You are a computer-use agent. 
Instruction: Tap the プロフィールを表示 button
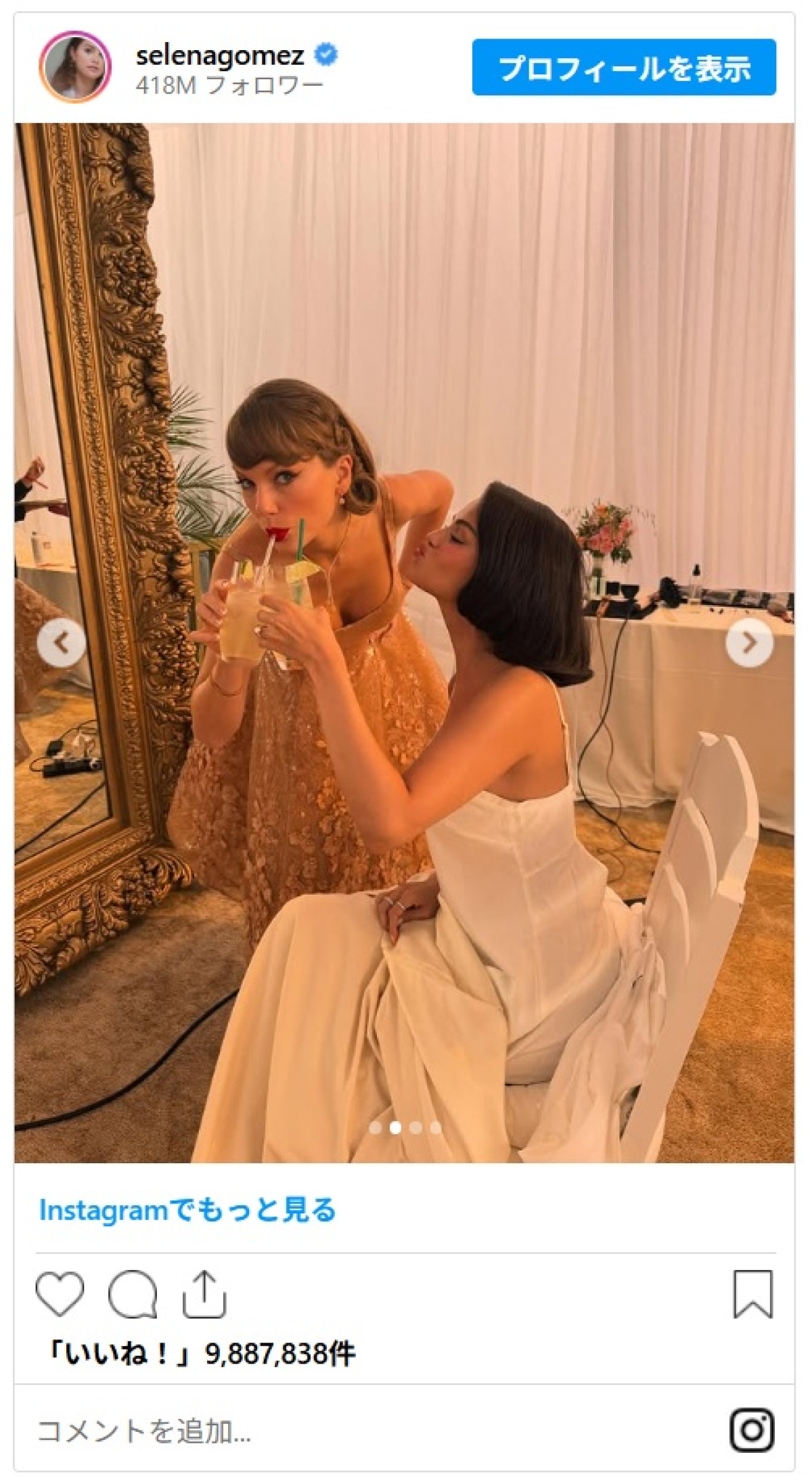pyautogui.click(x=623, y=67)
